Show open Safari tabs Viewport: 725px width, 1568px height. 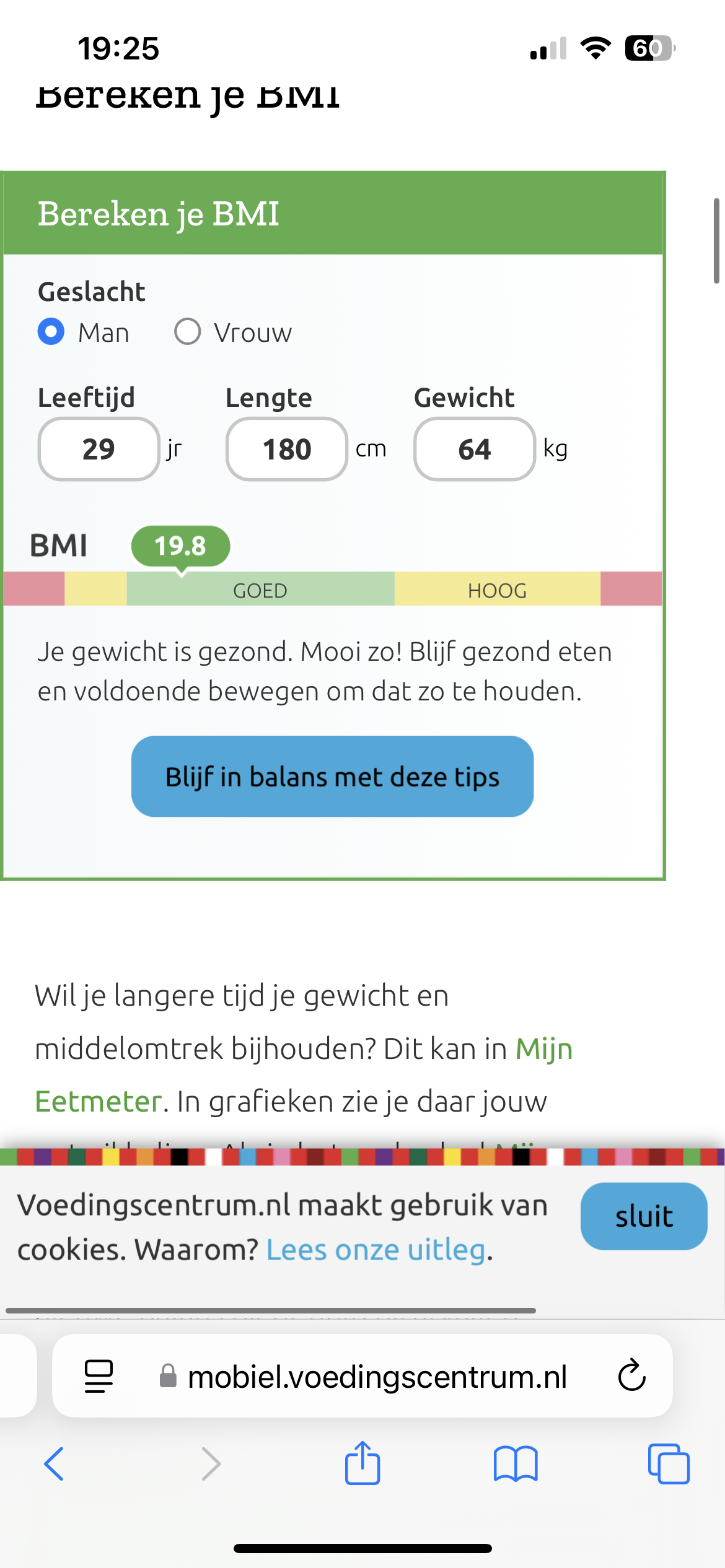(x=668, y=1464)
